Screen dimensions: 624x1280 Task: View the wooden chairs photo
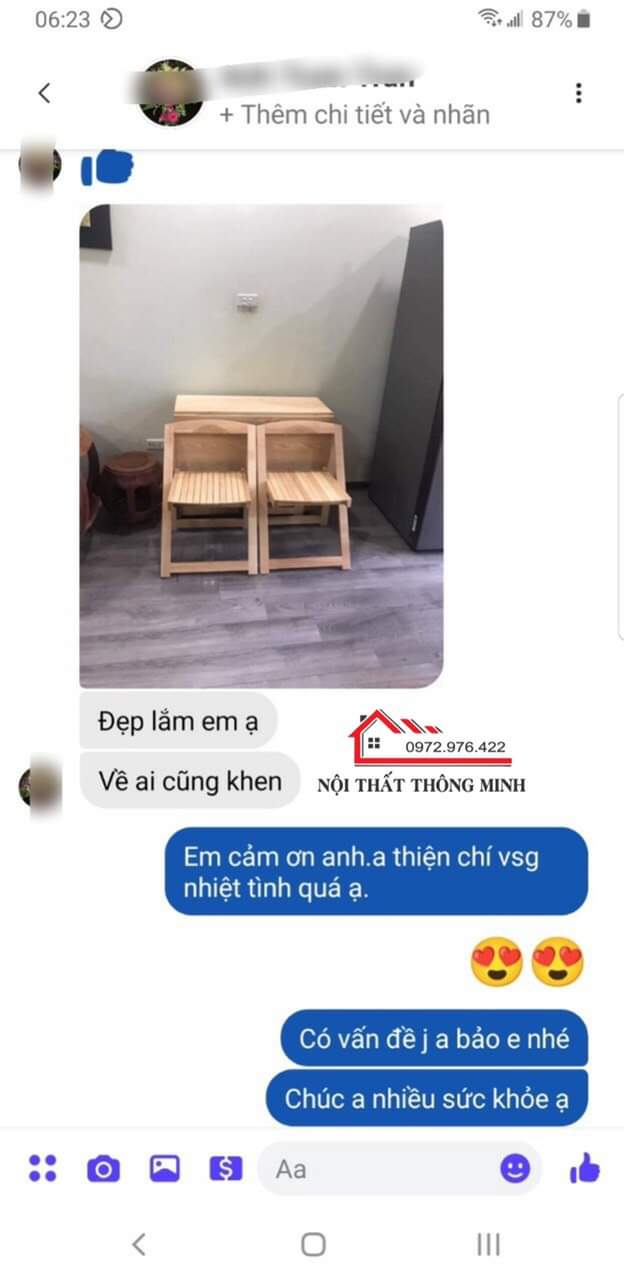pyautogui.click(x=261, y=446)
